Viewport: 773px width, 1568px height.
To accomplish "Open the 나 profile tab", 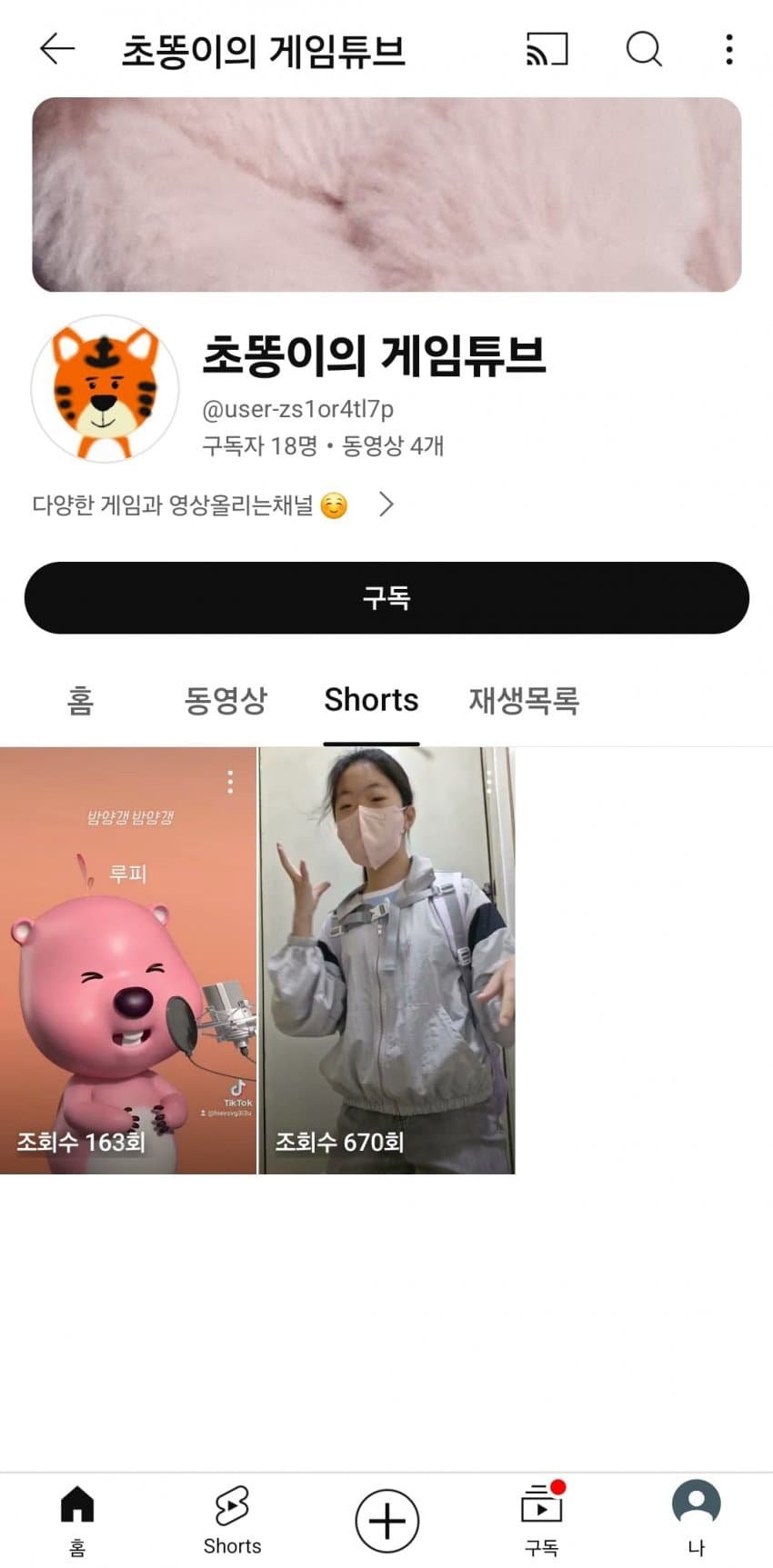I will [x=696, y=1519].
